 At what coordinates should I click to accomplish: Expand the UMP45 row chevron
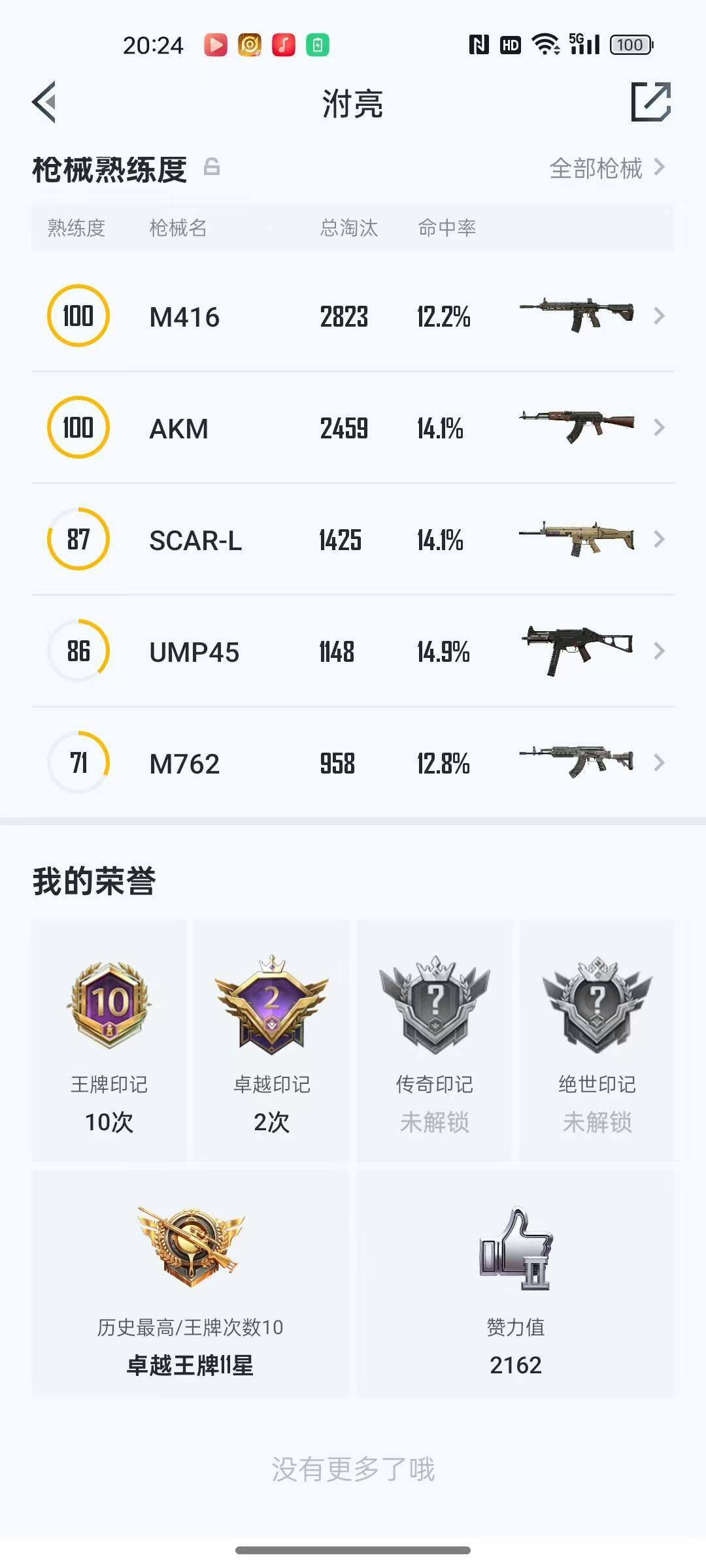(x=660, y=651)
